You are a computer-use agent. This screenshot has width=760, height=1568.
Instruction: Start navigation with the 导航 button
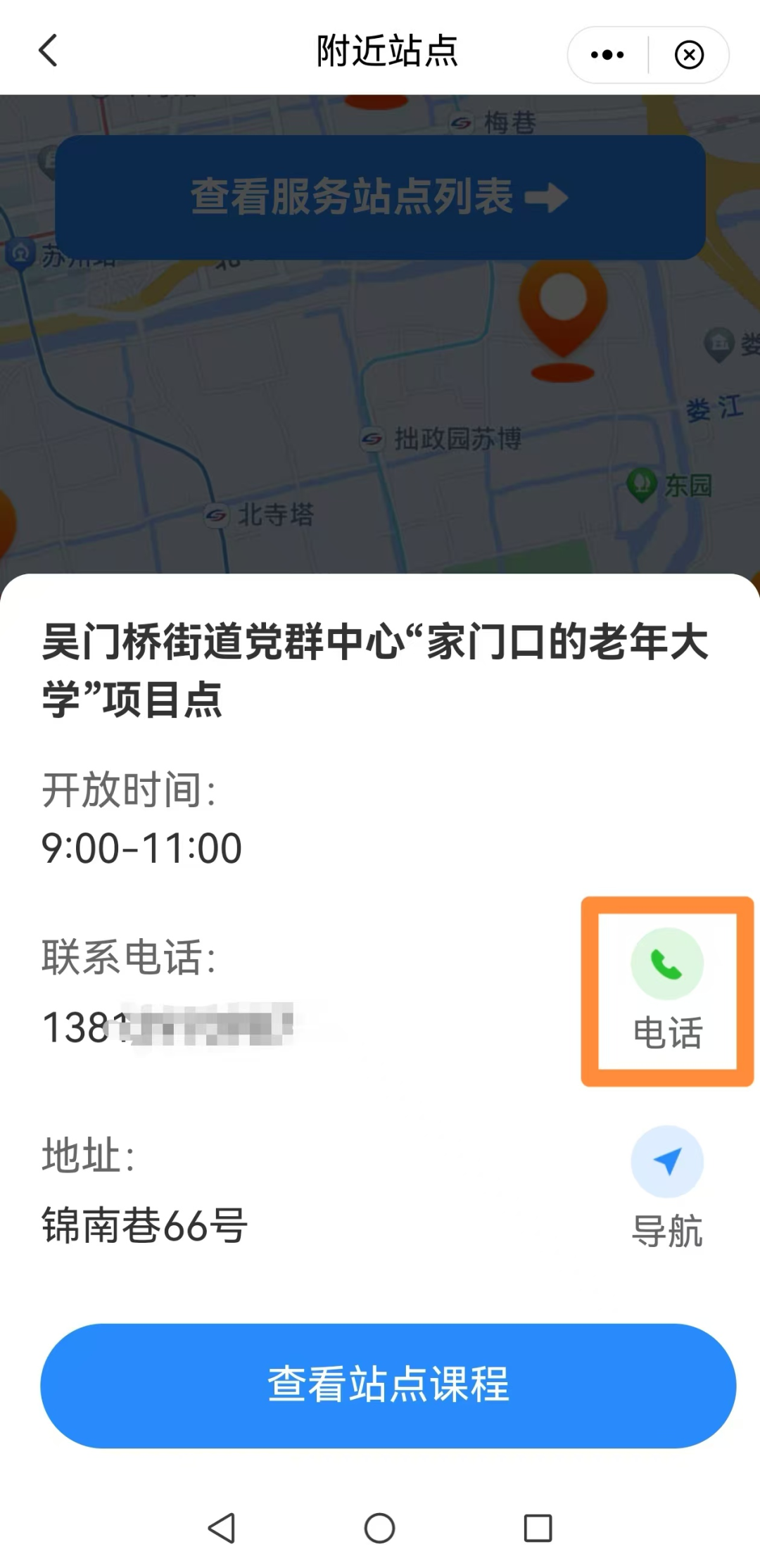tap(666, 1187)
